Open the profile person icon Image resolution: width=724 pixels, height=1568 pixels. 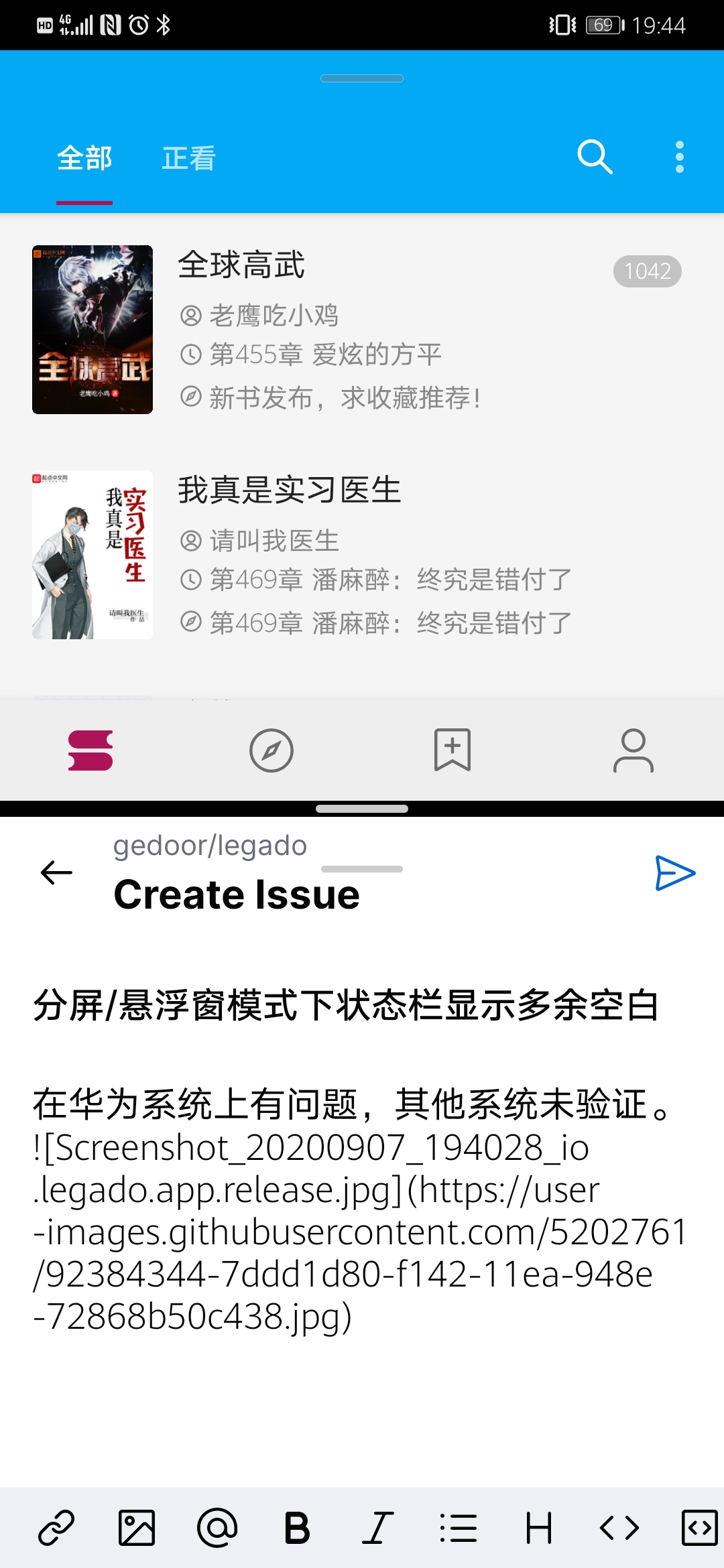tap(633, 750)
